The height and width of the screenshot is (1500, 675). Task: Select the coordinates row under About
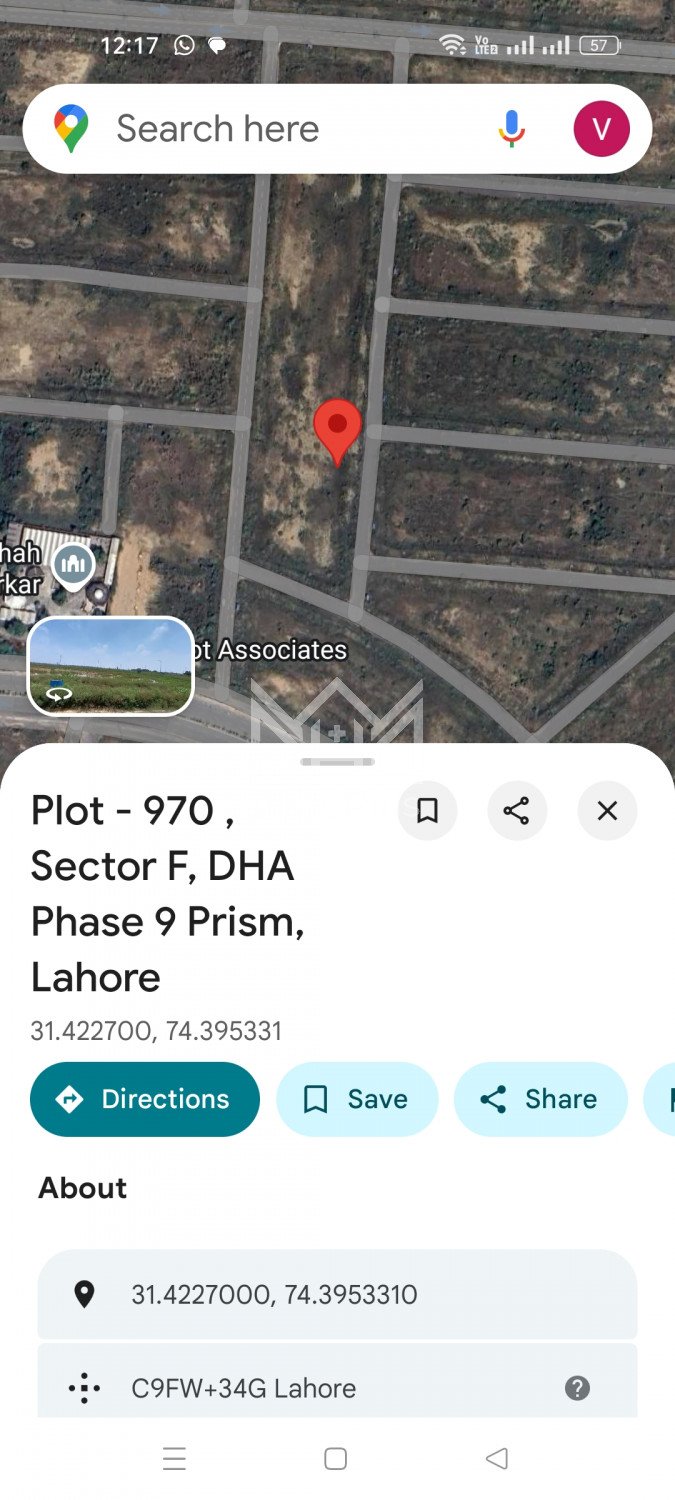click(337, 1295)
